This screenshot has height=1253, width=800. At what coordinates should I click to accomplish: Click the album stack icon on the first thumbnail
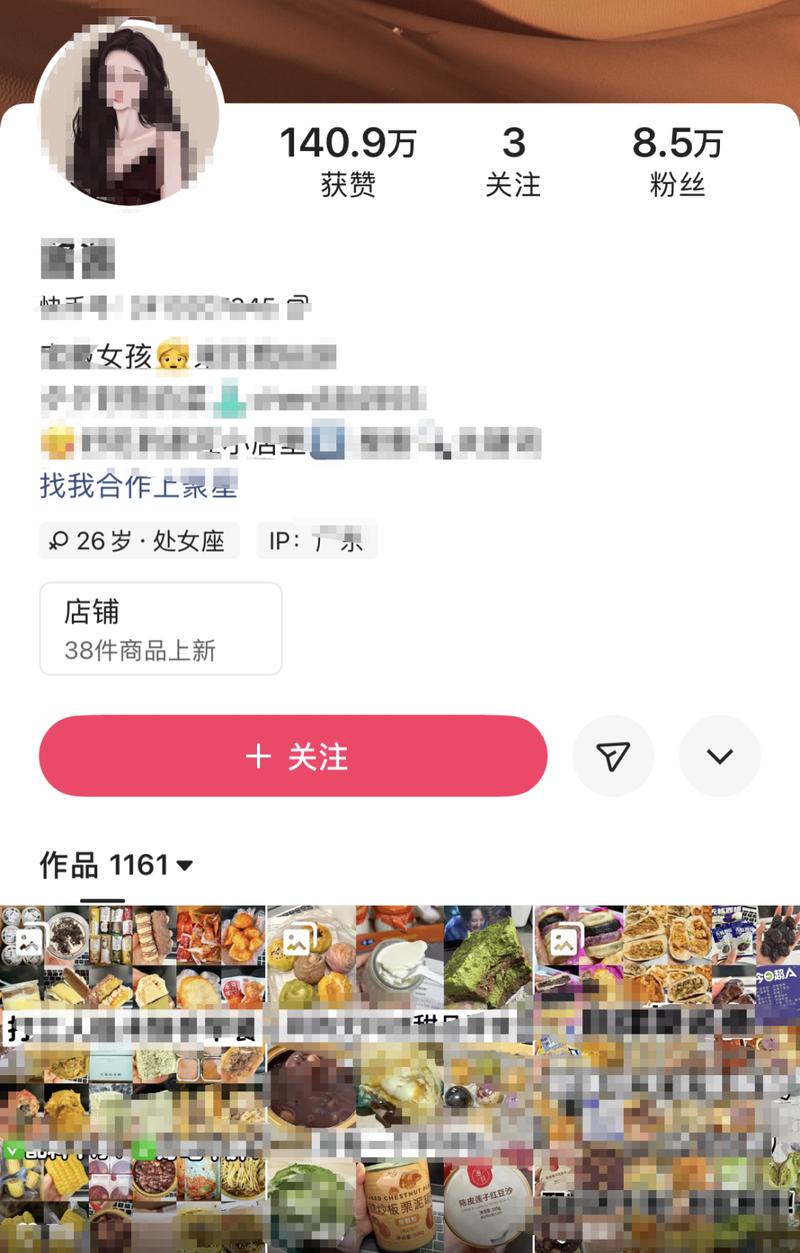pos(28,942)
